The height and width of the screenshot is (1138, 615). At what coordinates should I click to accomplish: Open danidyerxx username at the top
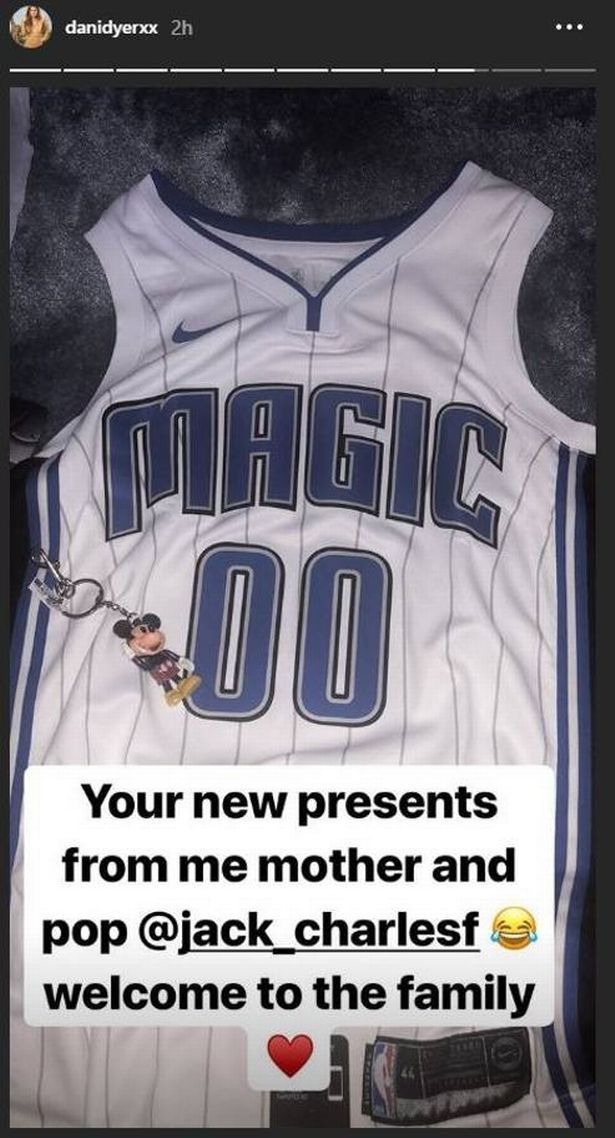pos(111,28)
